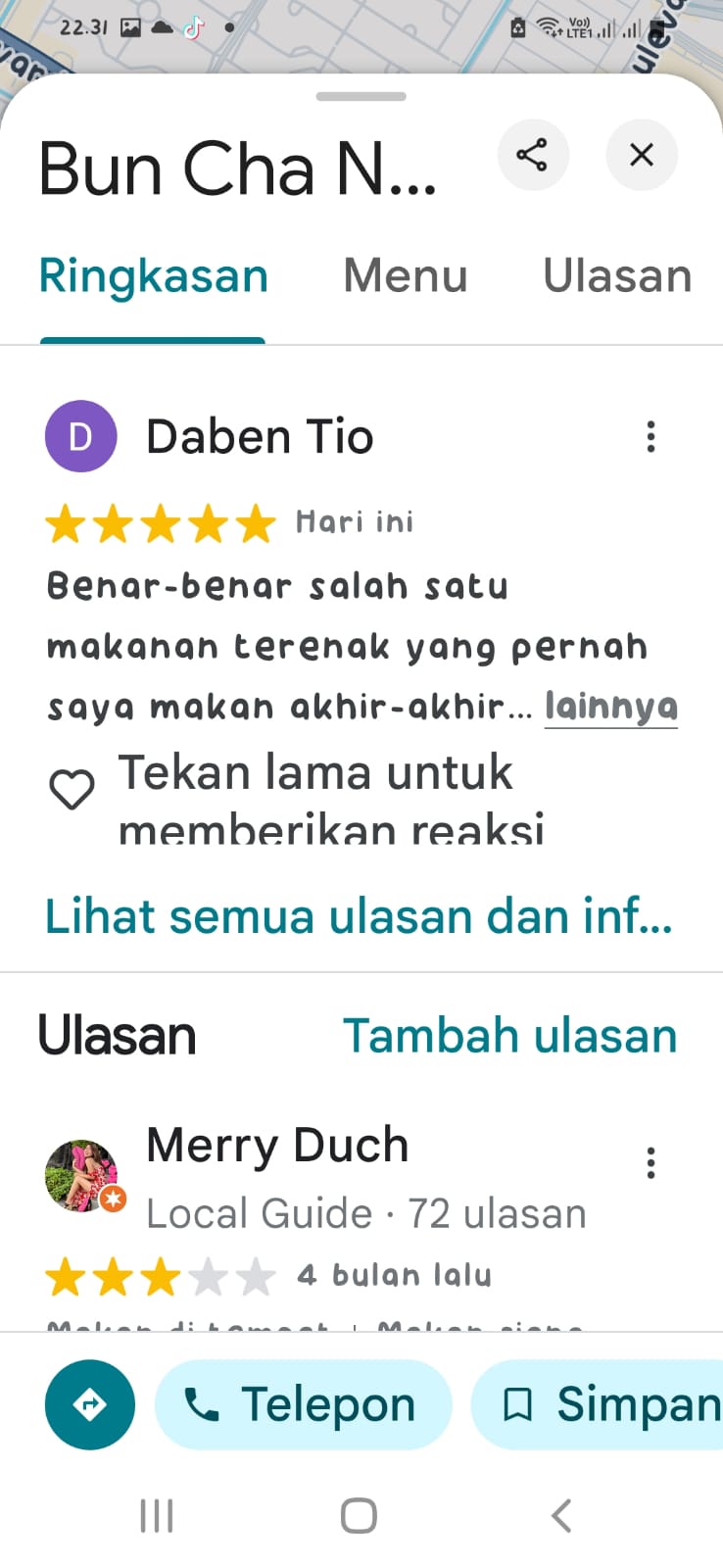The image size is (723, 1568).
Task: Share the Bun Cha place
Action: [533, 155]
